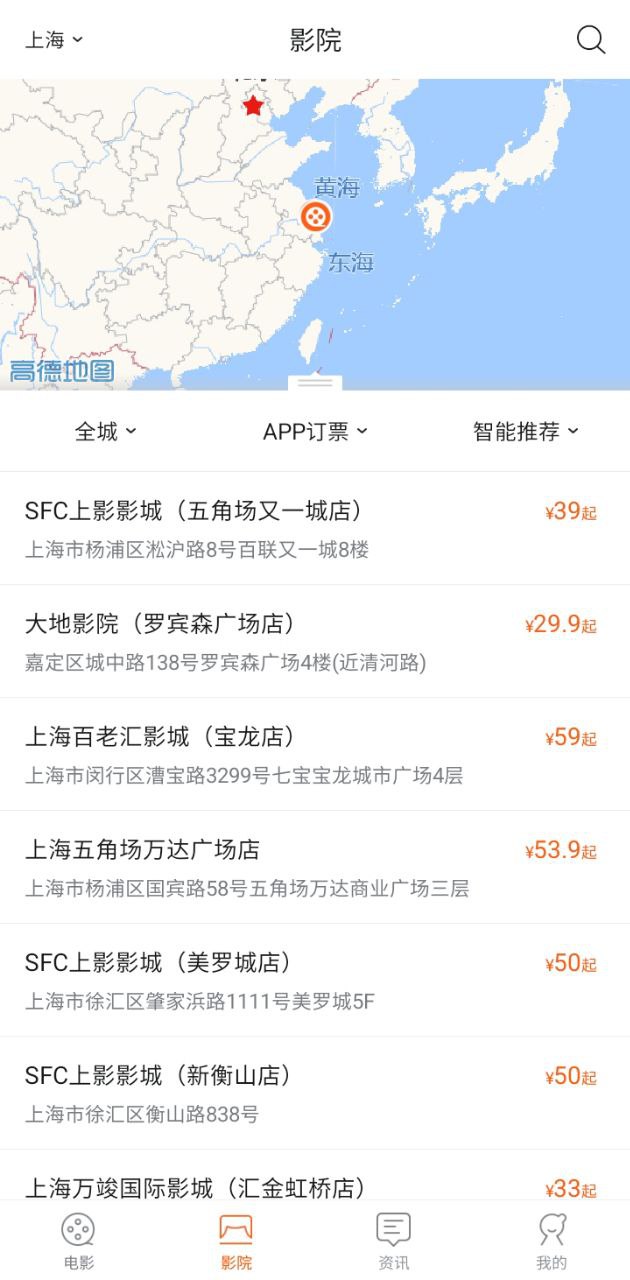Screen dimensions: 630x1280
Task: Expand the 智能推荐 sort dropdown
Action: [525, 432]
